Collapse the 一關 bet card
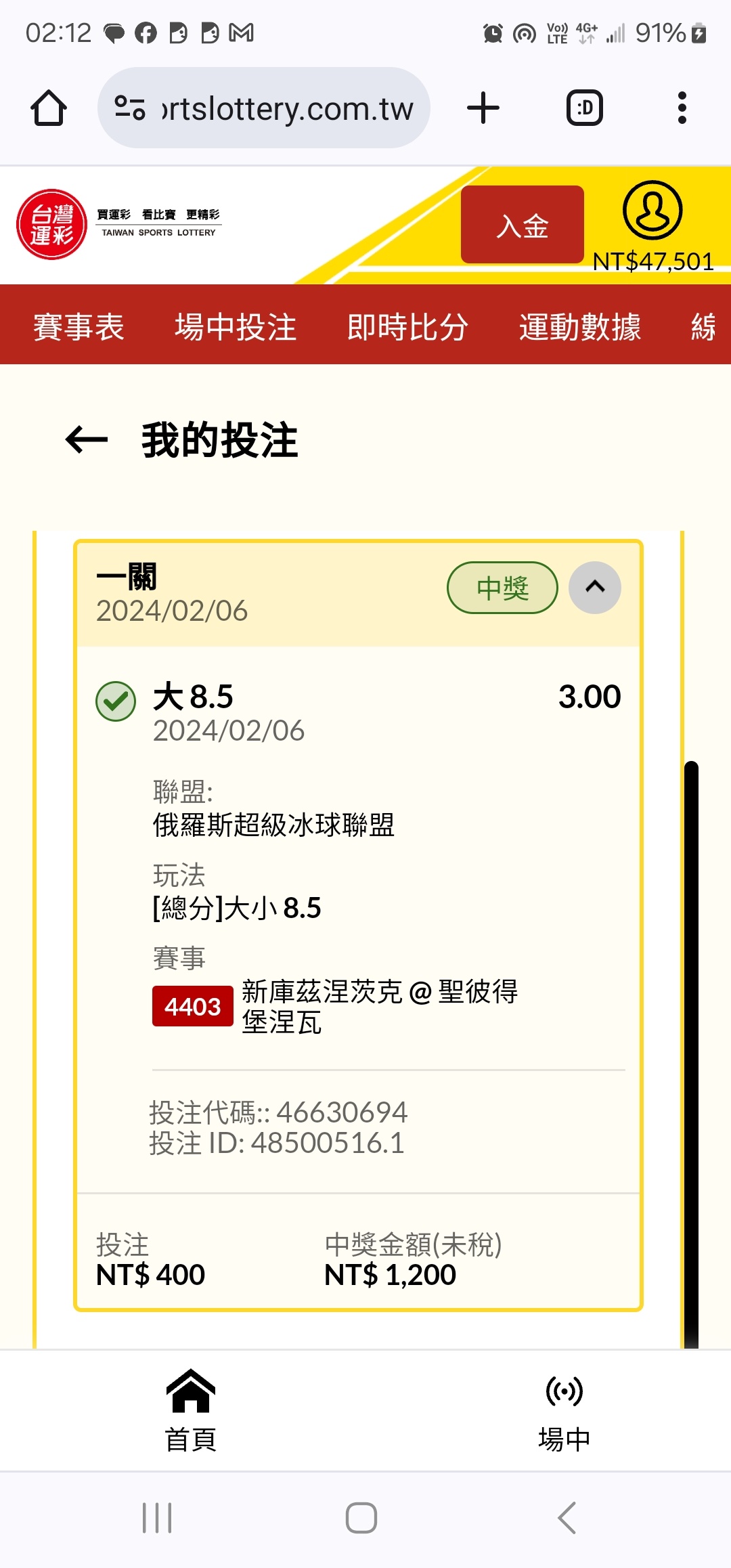The width and height of the screenshot is (731, 1568). coord(595,588)
